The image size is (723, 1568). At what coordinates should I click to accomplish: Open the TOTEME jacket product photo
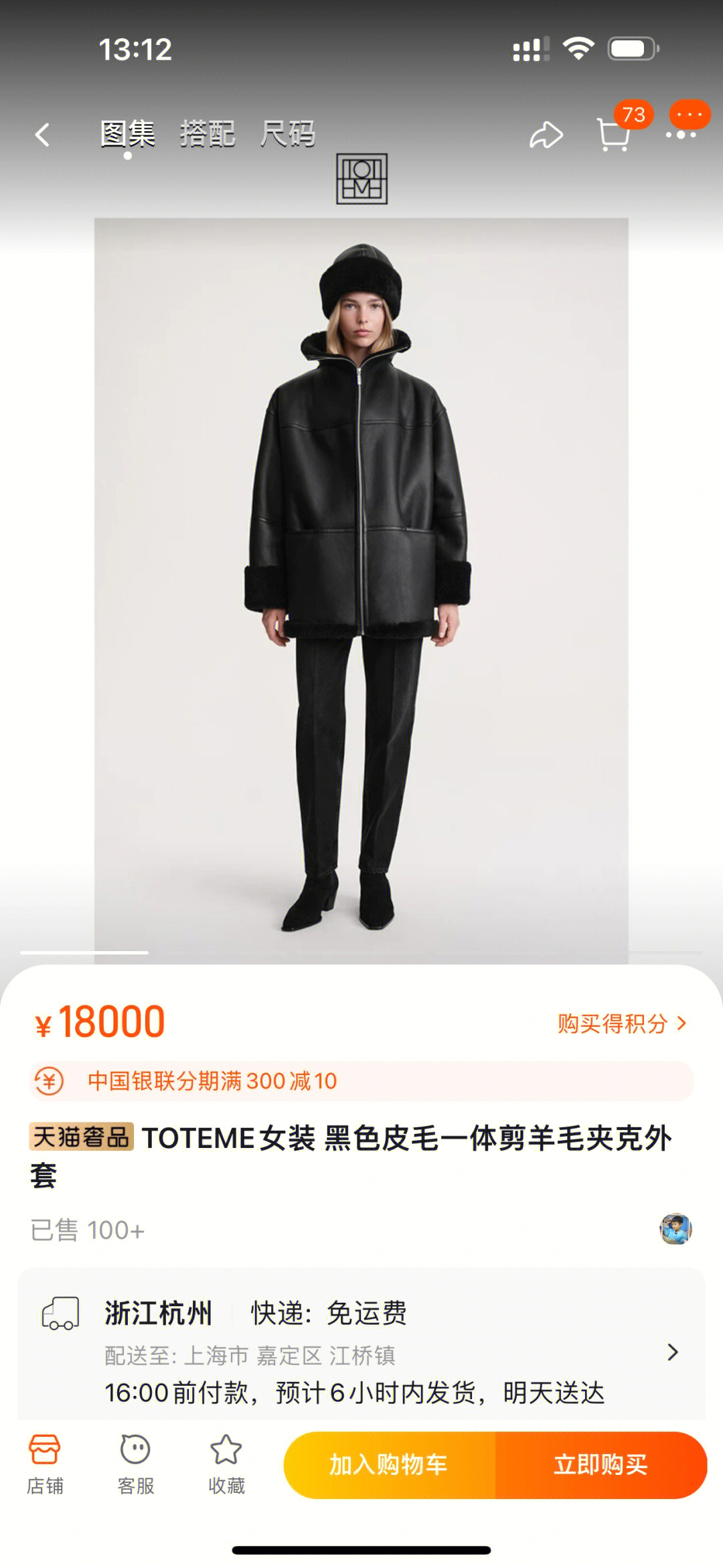[361, 589]
